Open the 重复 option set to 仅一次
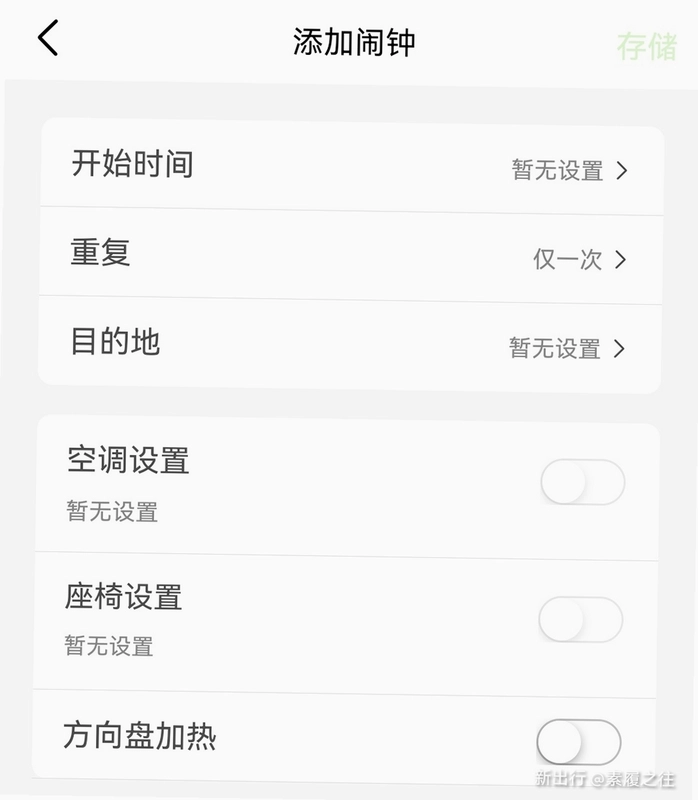 tap(351, 256)
